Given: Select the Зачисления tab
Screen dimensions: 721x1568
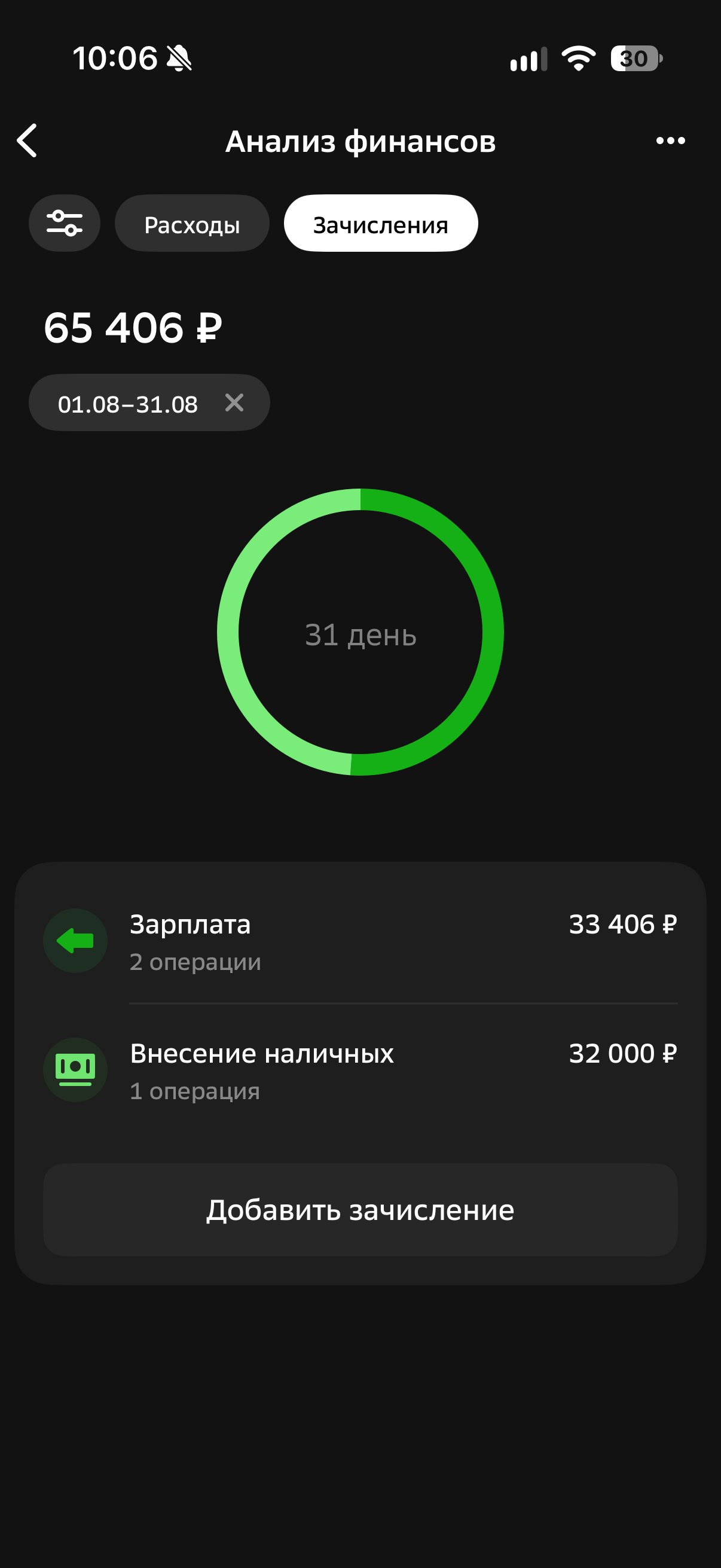Looking at the screenshot, I should pyautogui.click(x=381, y=224).
